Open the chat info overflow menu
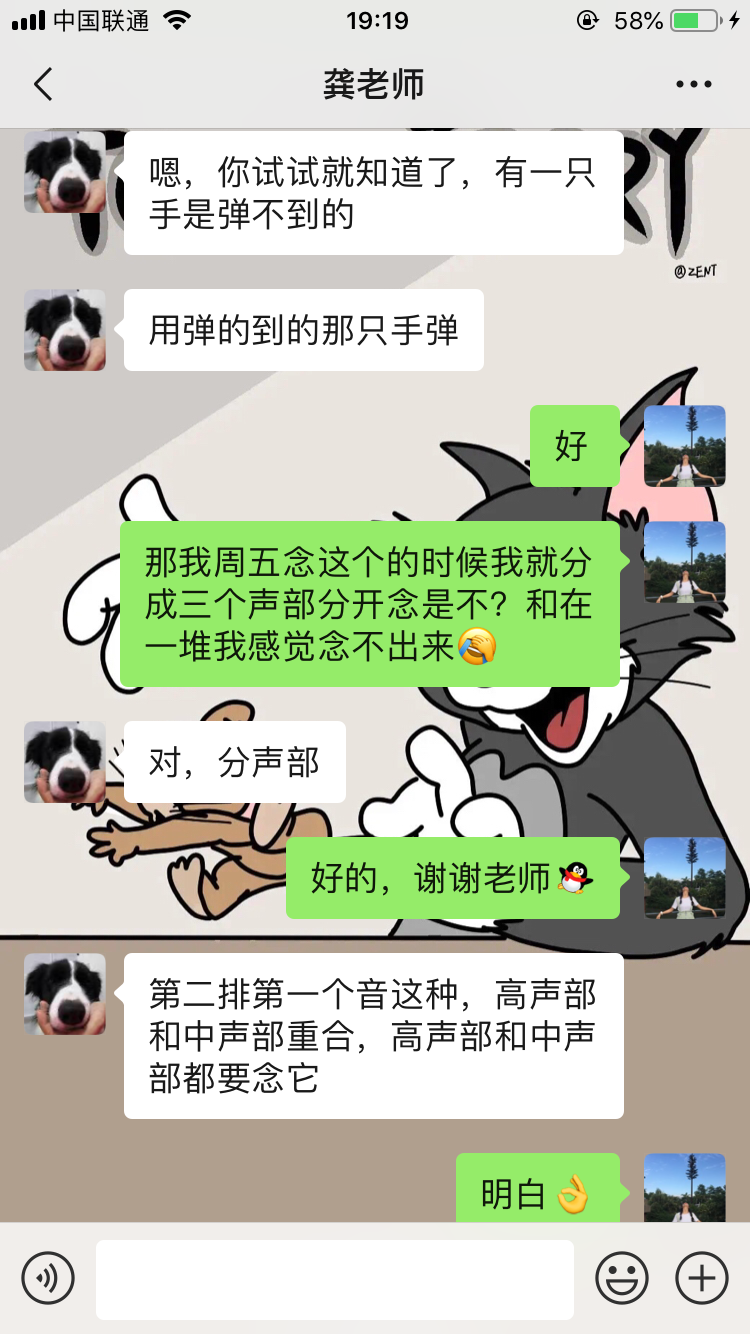This screenshot has height=1334, width=750. (x=693, y=84)
